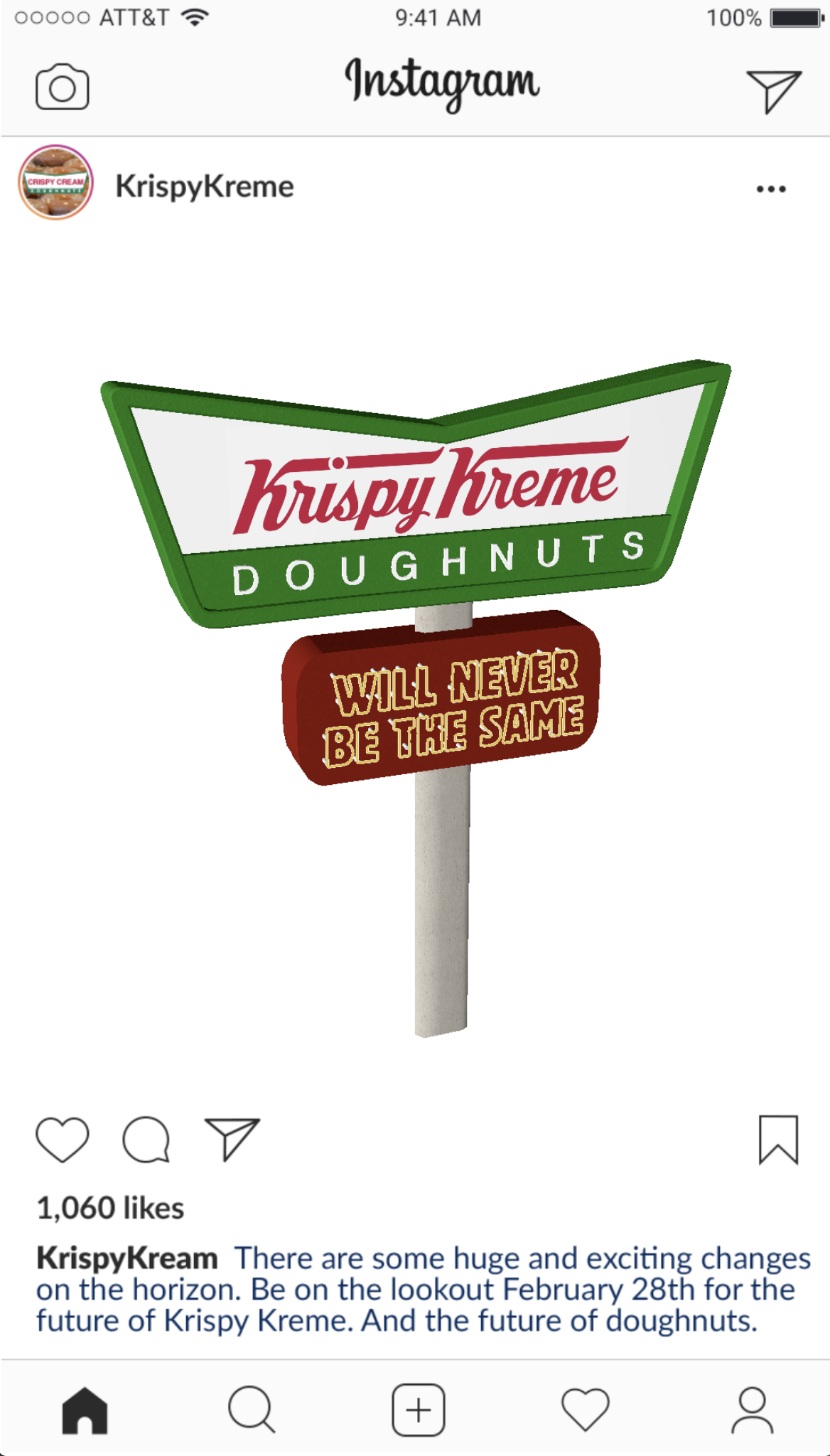Bookmark the KrispyKreme post
This screenshot has width=830, height=1456.
(x=778, y=1140)
